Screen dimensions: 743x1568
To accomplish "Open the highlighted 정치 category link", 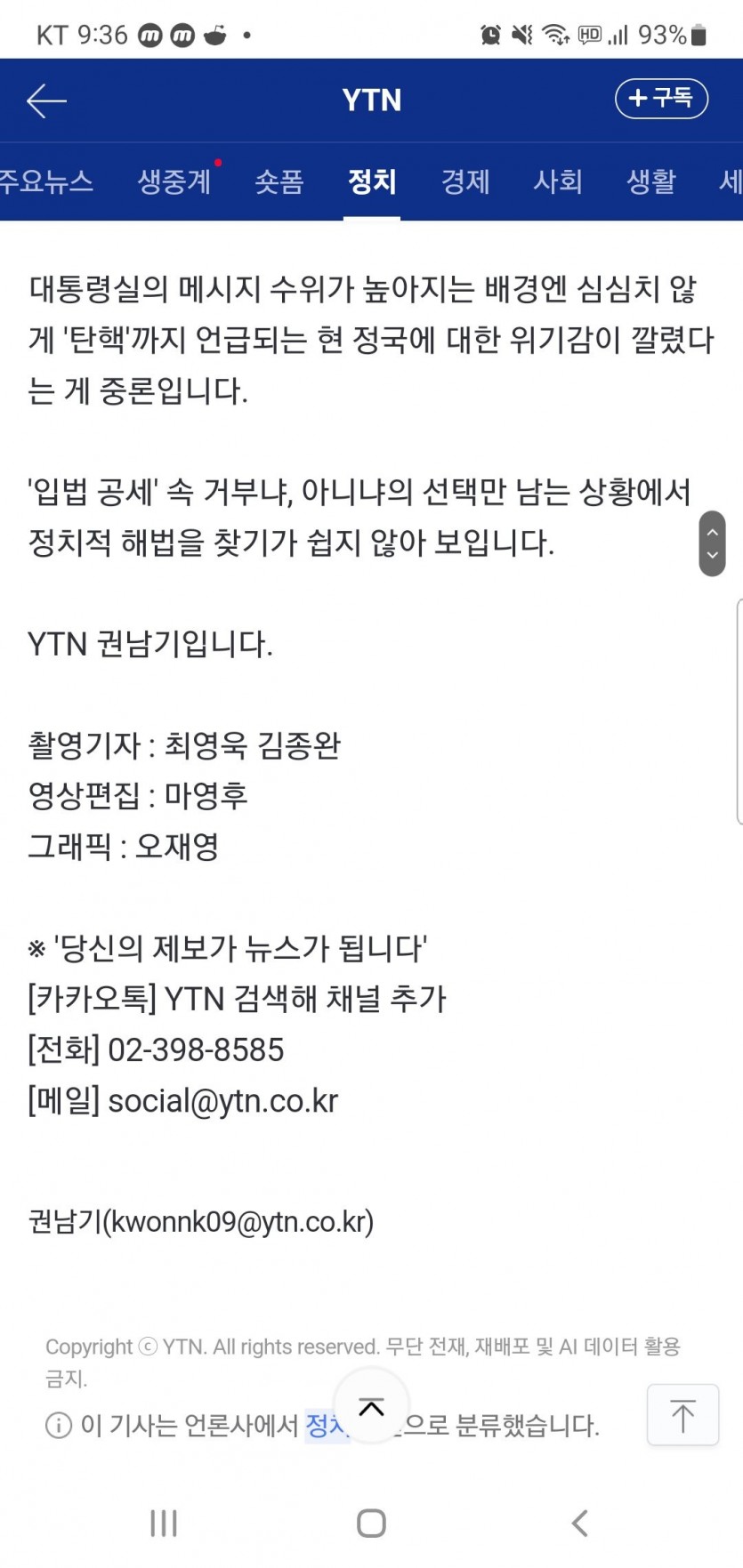I will click(x=324, y=1426).
